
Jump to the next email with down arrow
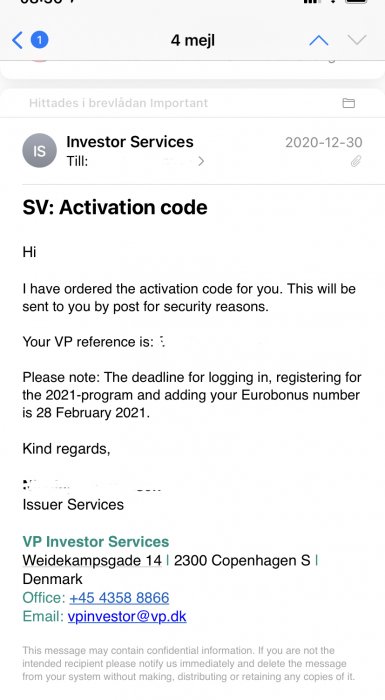[x=357, y=40]
